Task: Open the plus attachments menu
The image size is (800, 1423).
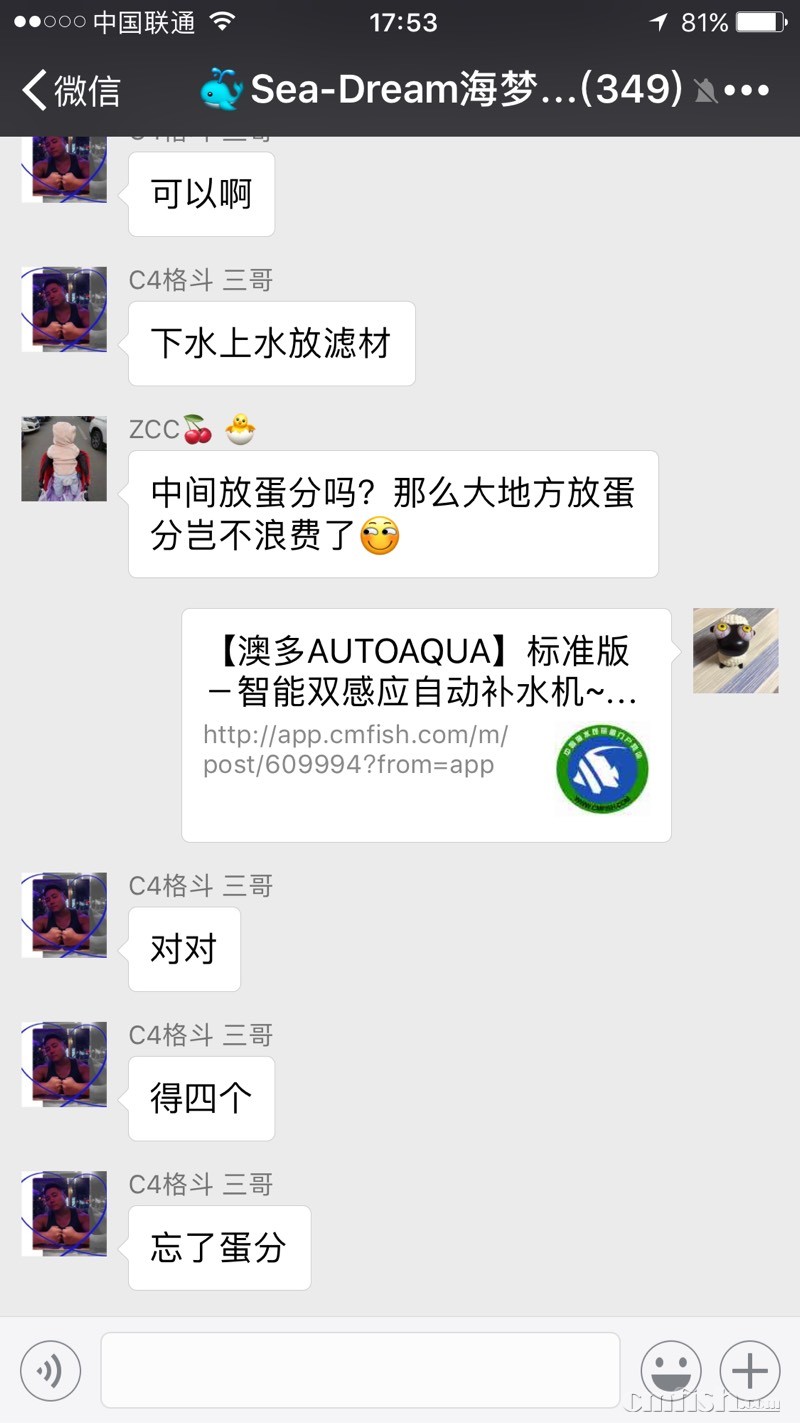Action: (750, 1370)
